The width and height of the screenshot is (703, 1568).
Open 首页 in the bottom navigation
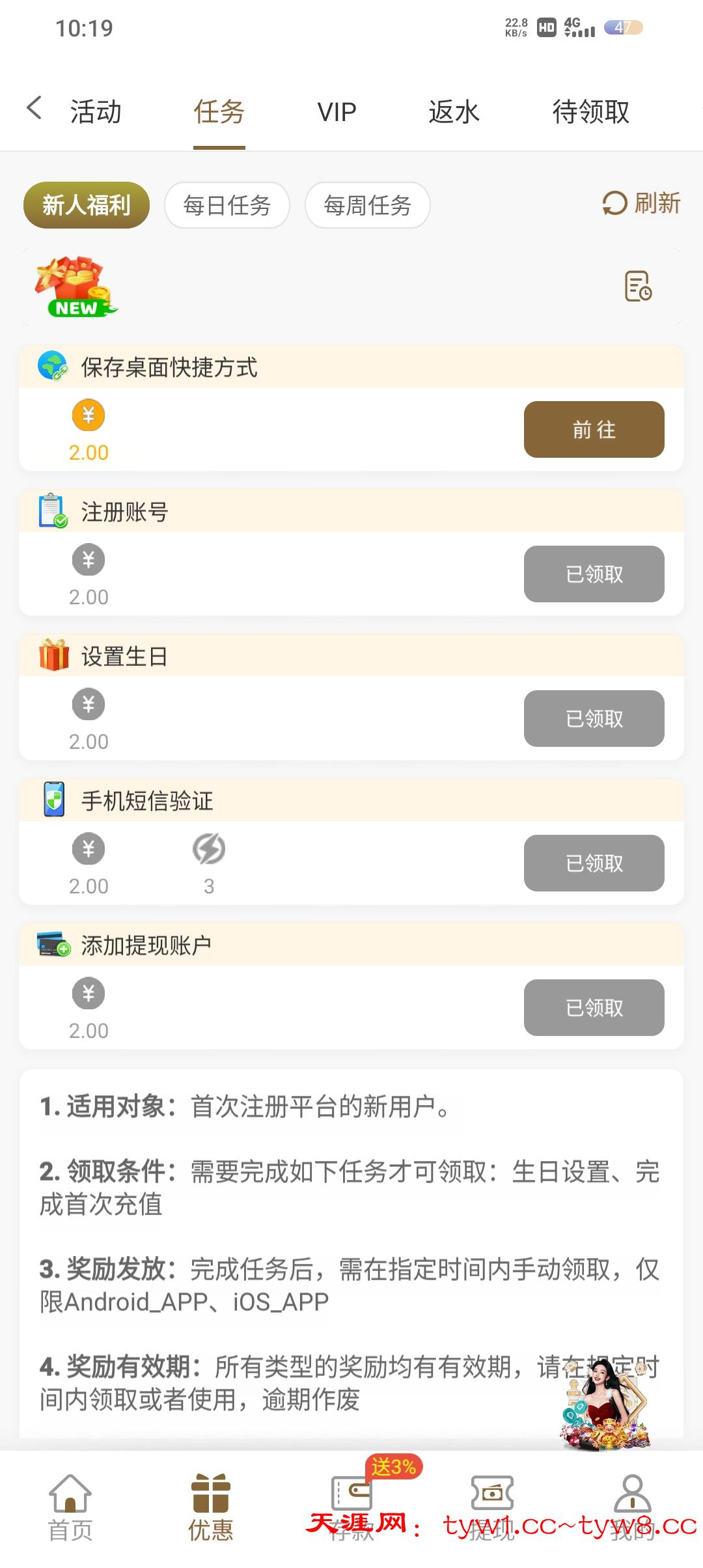pos(70,1507)
